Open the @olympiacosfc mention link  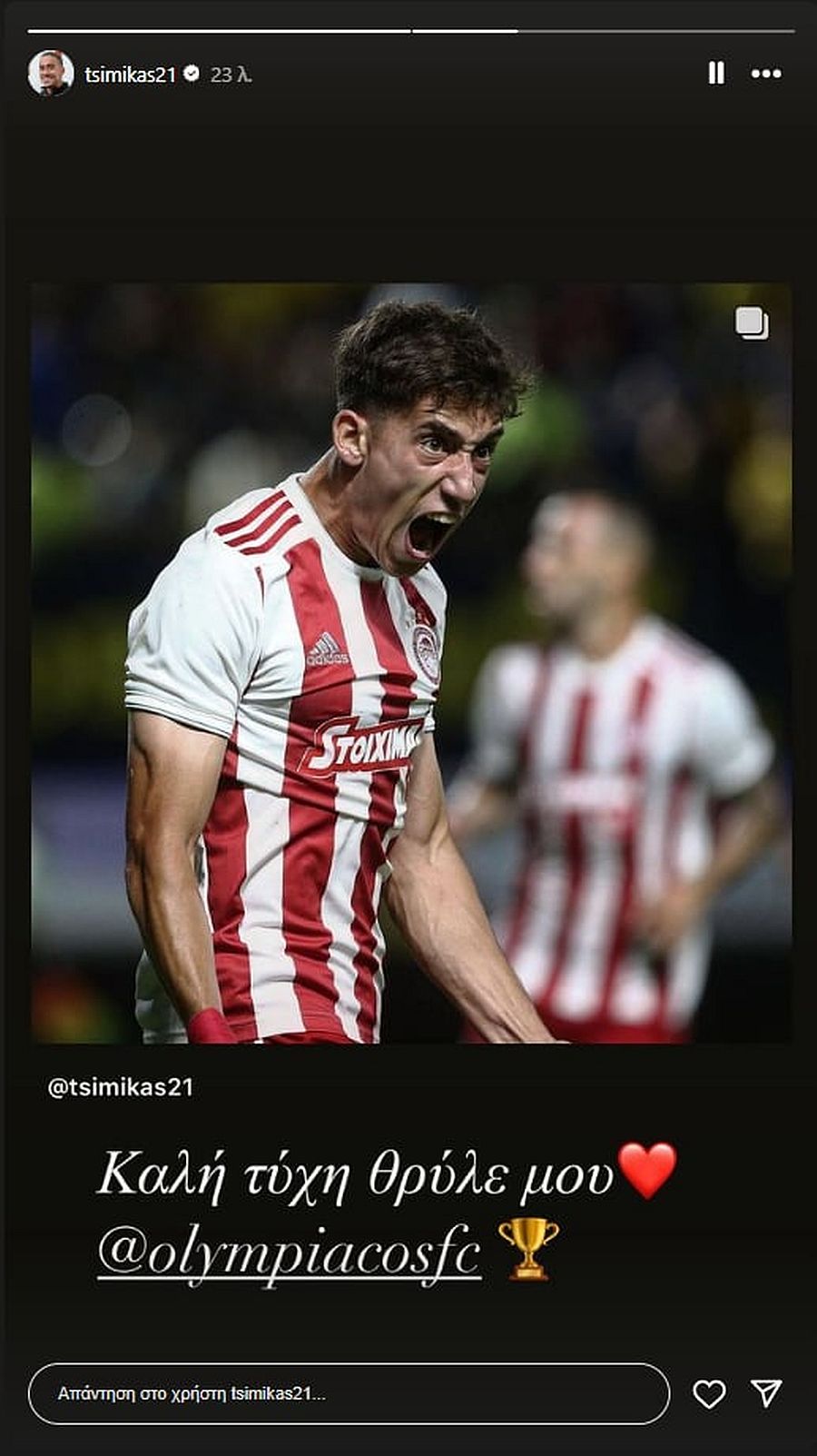point(289,1253)
